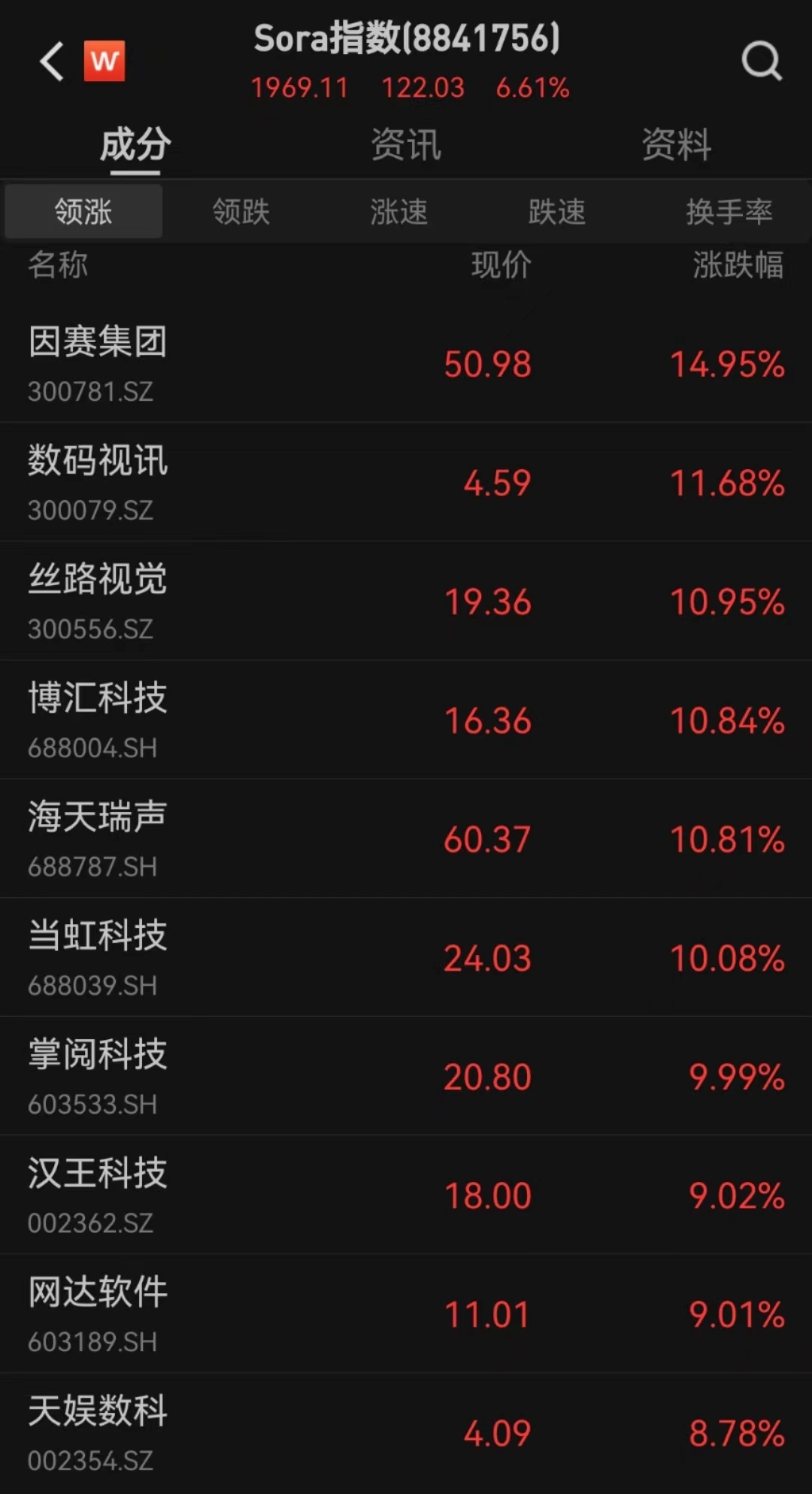This screenshot has height=1494, width=812.
Task: Select the 领涨 sort option
Action: tap(83, 212)
